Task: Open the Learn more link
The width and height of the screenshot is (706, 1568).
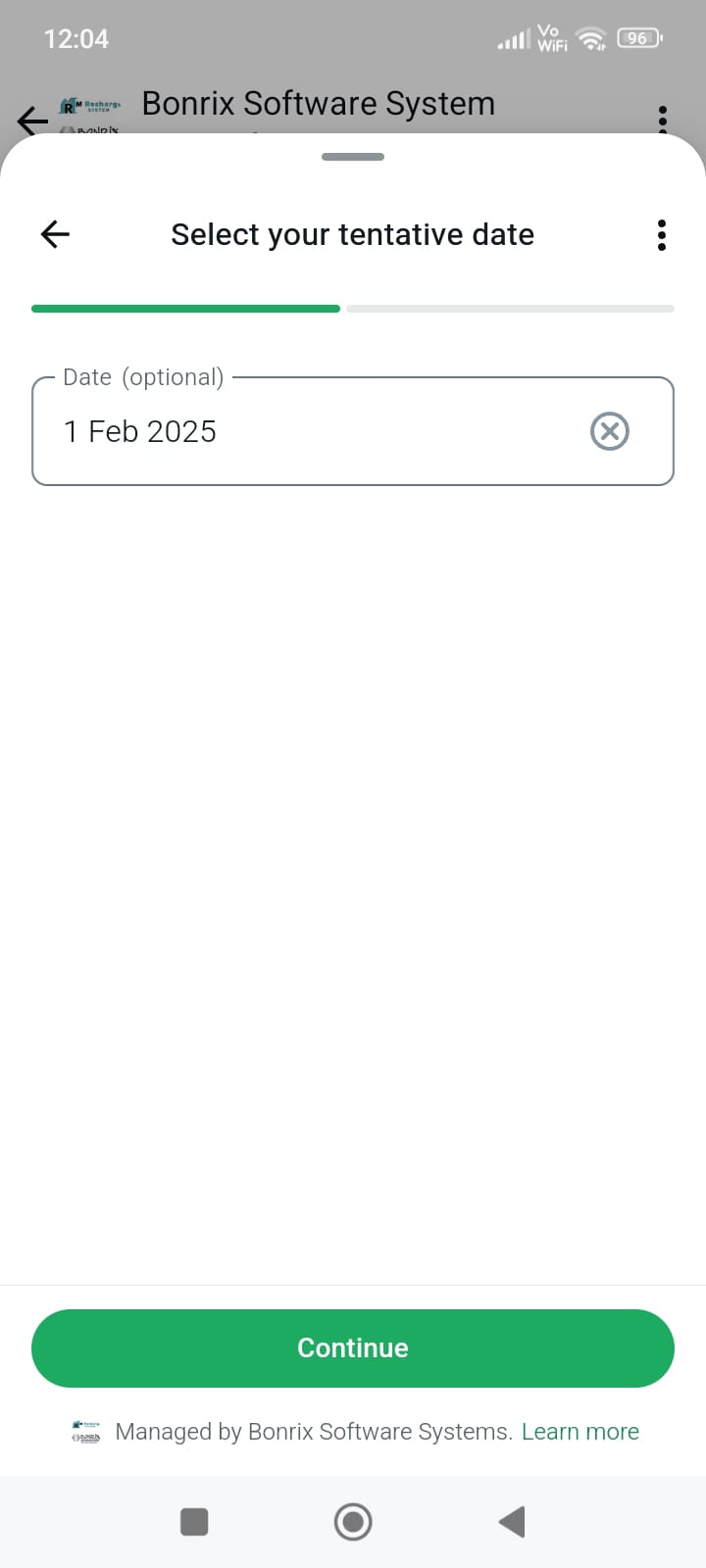Action: click(580, 1432)
